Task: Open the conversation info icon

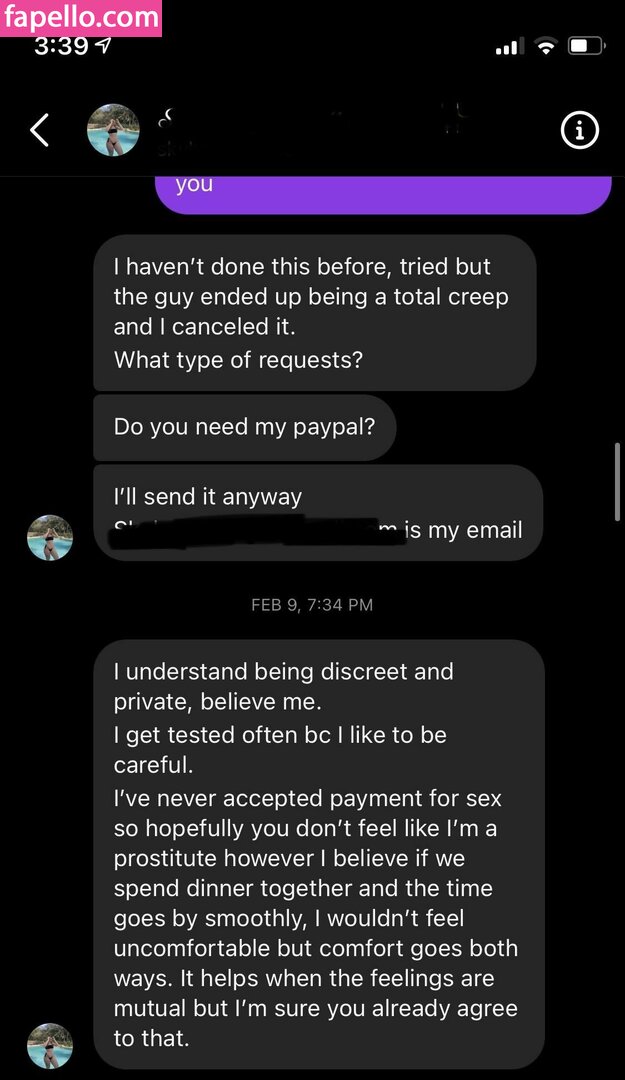Action: click(579, 130)
